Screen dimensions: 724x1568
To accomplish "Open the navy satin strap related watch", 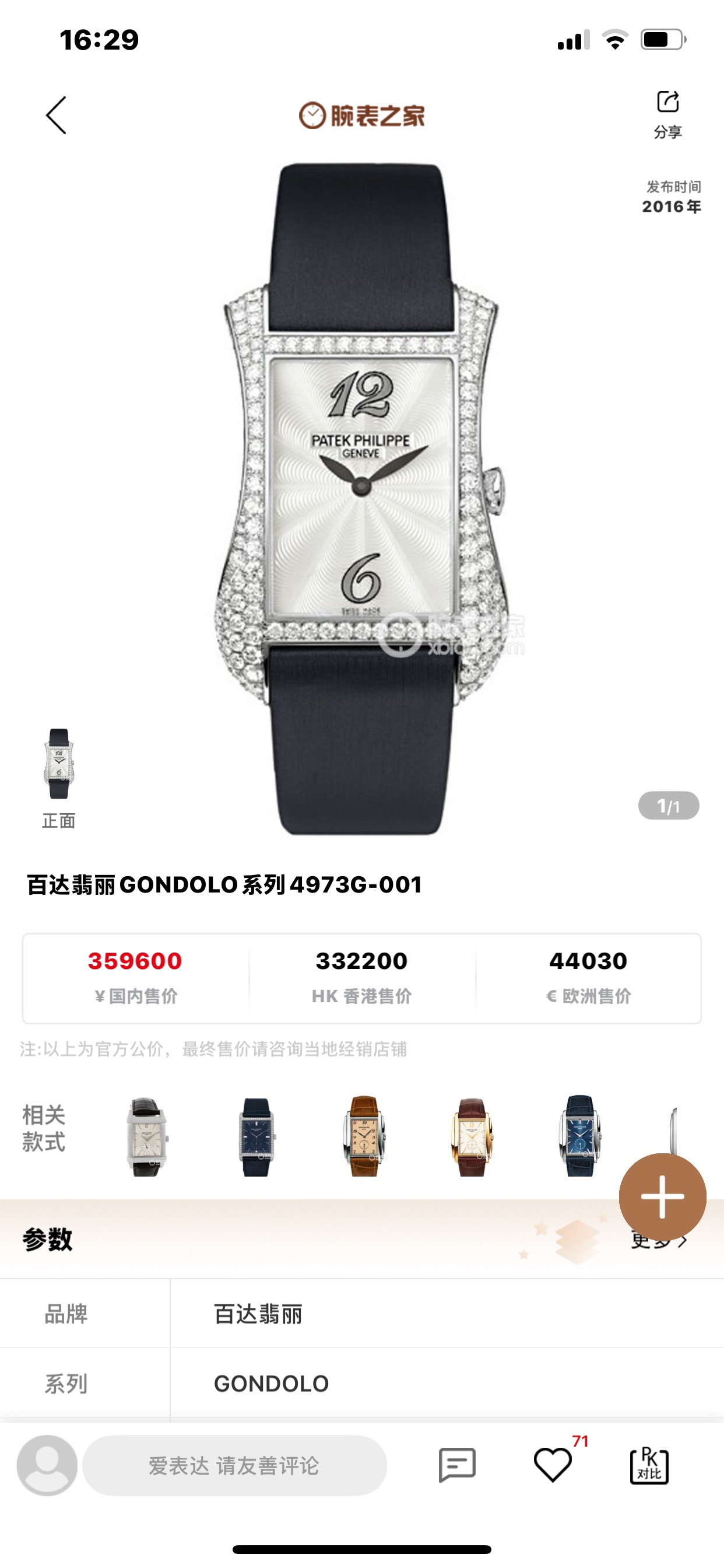I will (x=256, y=1136).
